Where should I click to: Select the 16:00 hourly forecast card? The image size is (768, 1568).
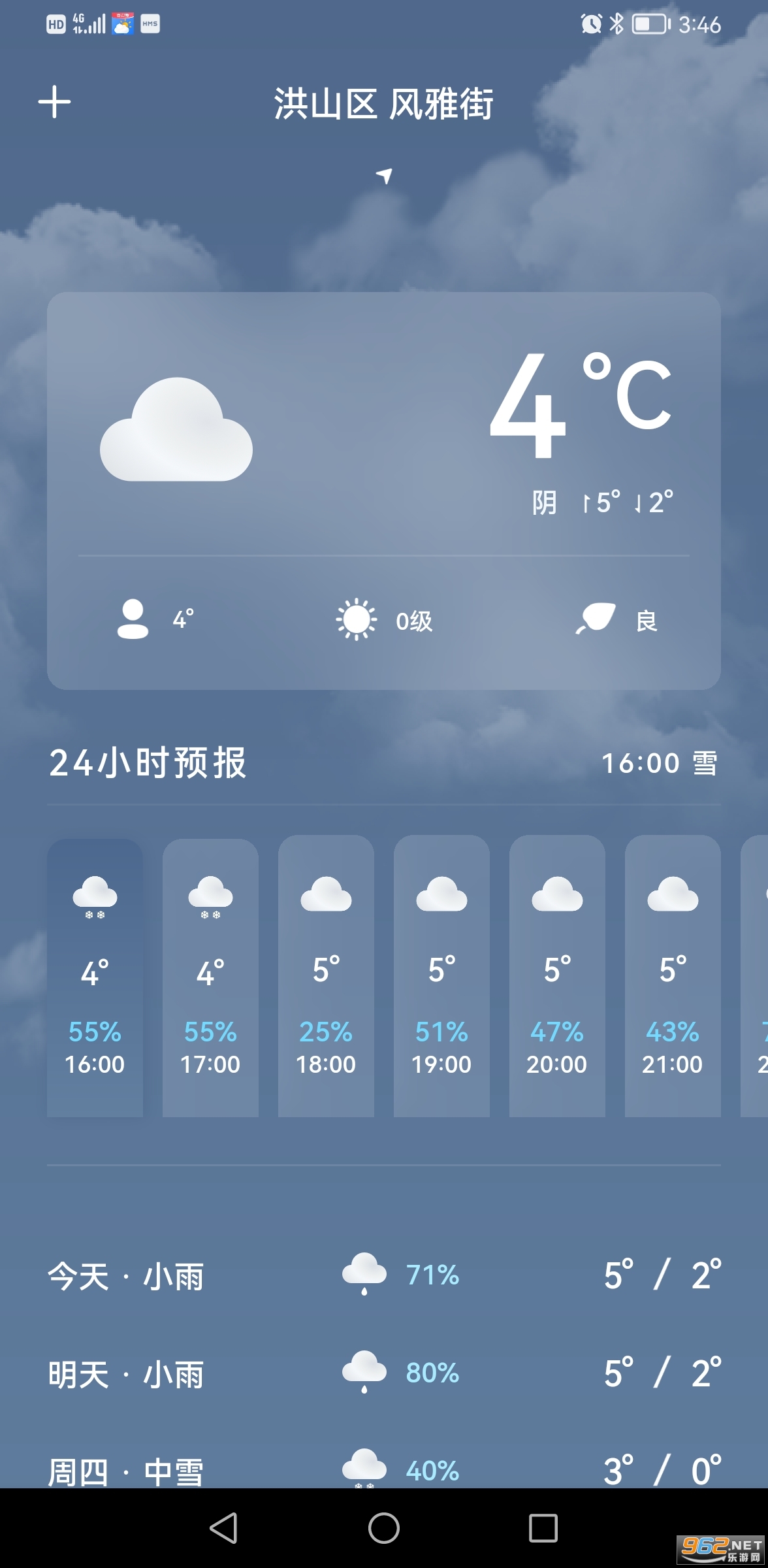coord(95,977)
